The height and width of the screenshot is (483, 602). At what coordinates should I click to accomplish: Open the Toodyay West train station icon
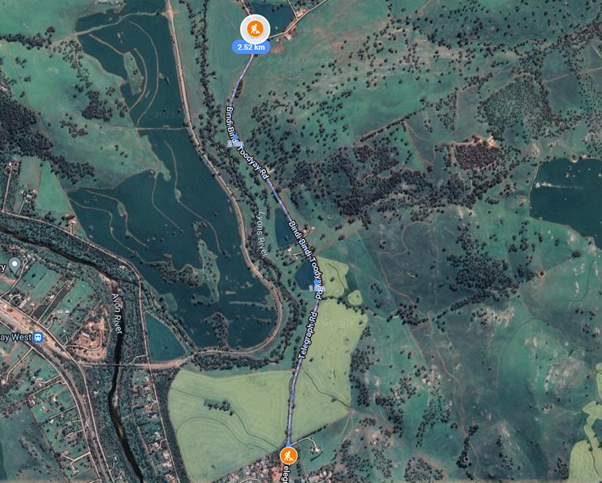pyautogui.click(x=38, y=337)
